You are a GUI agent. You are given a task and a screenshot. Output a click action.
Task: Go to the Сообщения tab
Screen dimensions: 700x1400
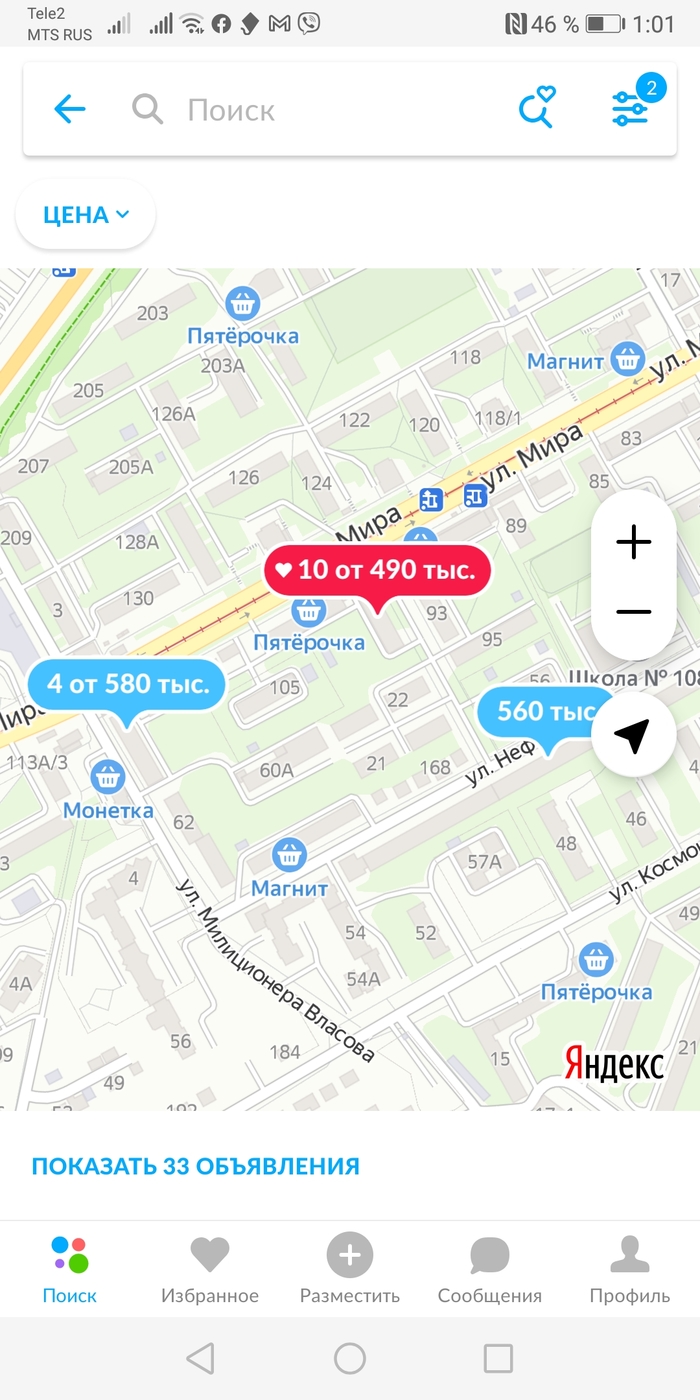(490, 1268)
